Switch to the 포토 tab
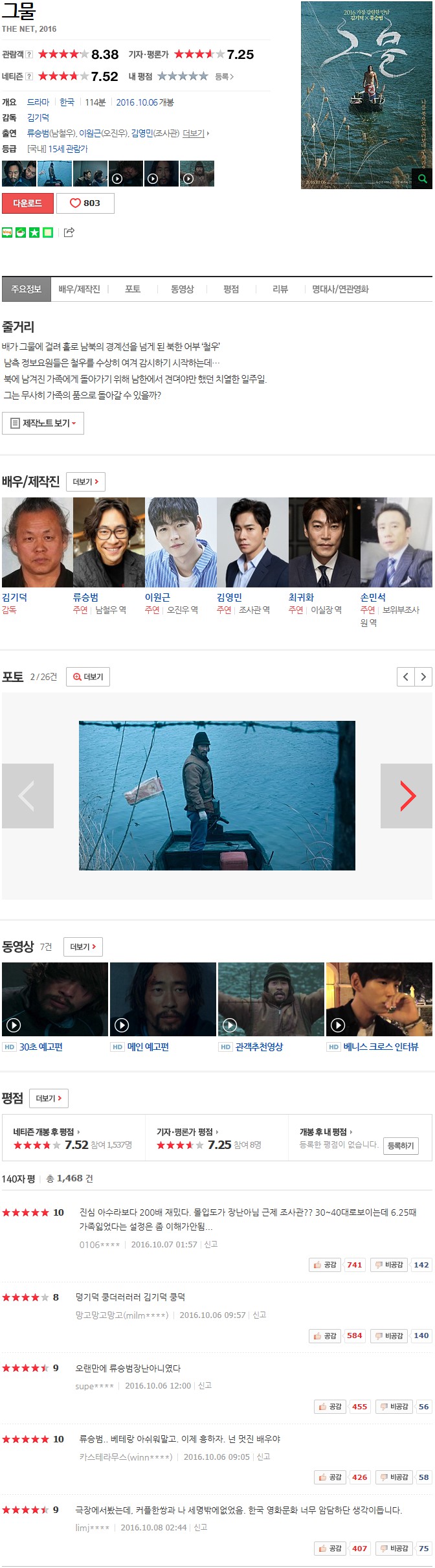Screen dimensions: 435x1568 tap(133, 290)
